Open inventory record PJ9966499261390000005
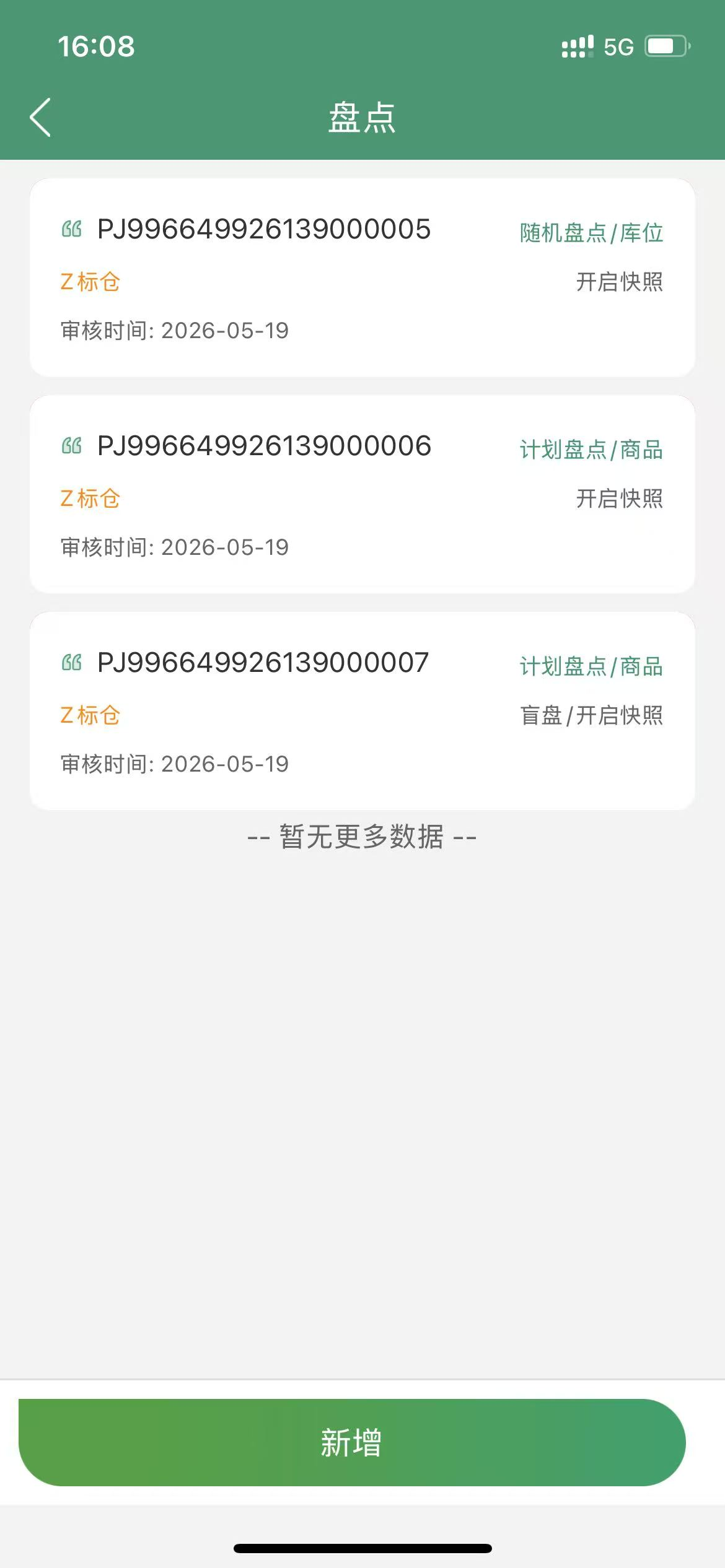 tap(362, 277)
